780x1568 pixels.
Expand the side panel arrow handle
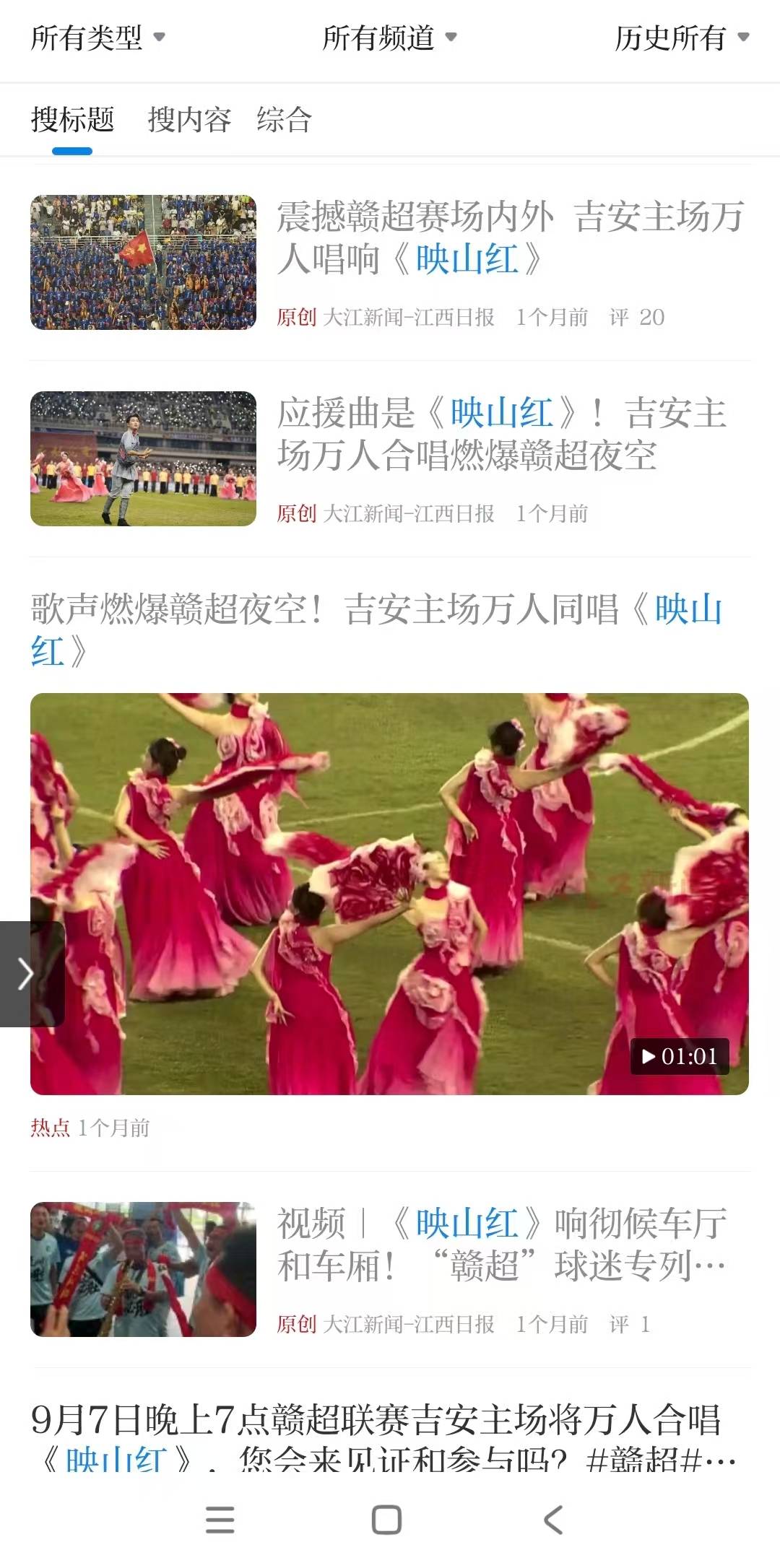coord(26,973)
